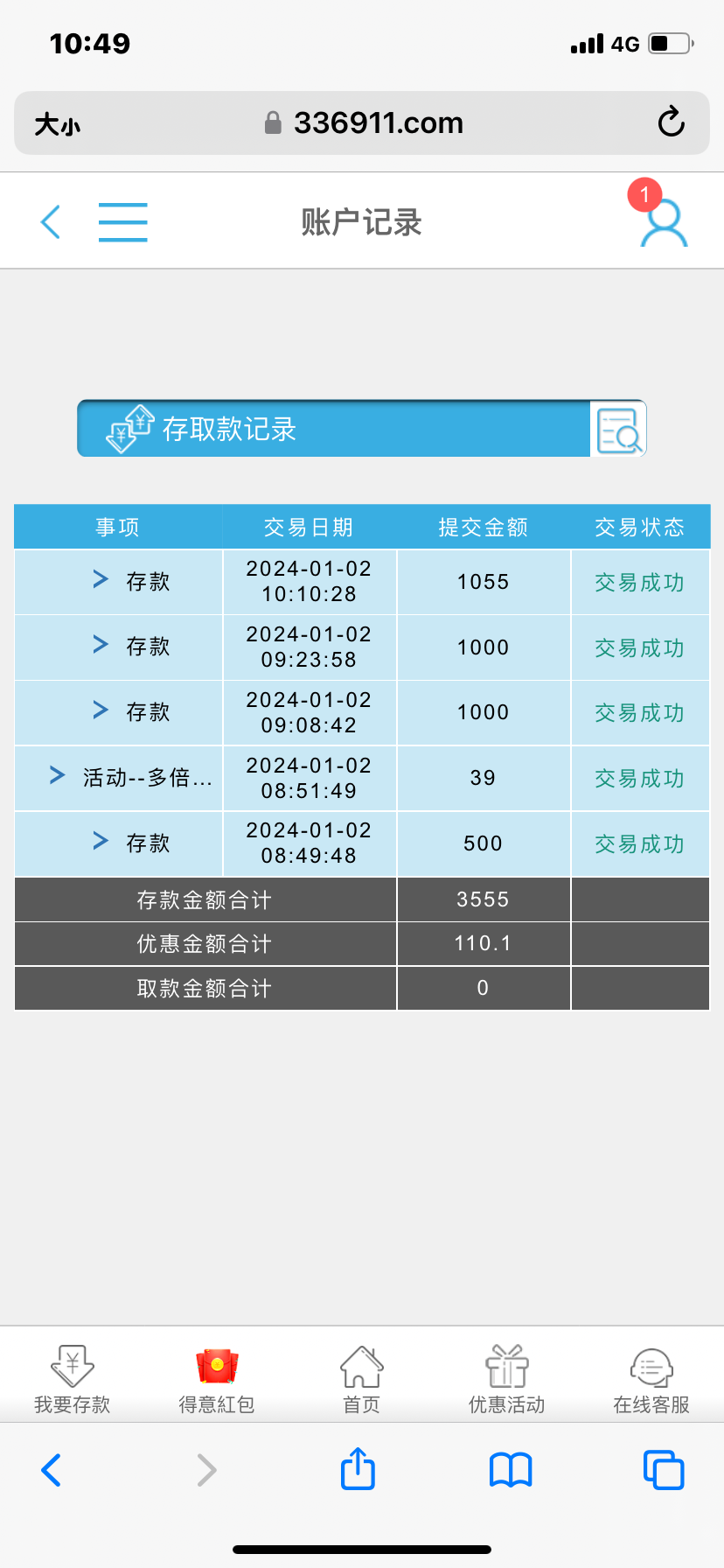
Task: Open the 我要存款 deposit icon
Action: (71, 1375)
